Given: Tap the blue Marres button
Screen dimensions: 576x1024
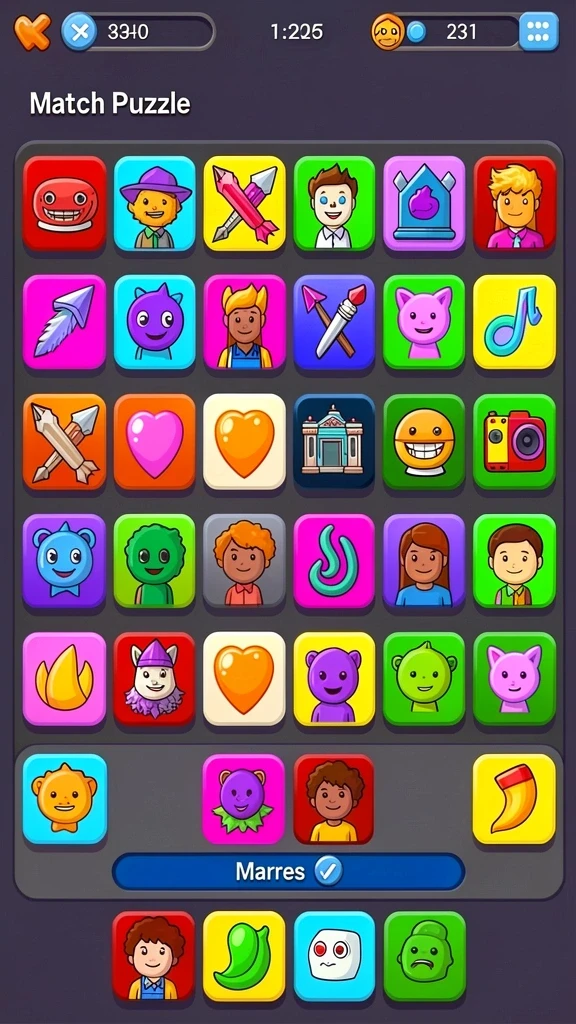Looking at the screenshot, I should point(288,871).
